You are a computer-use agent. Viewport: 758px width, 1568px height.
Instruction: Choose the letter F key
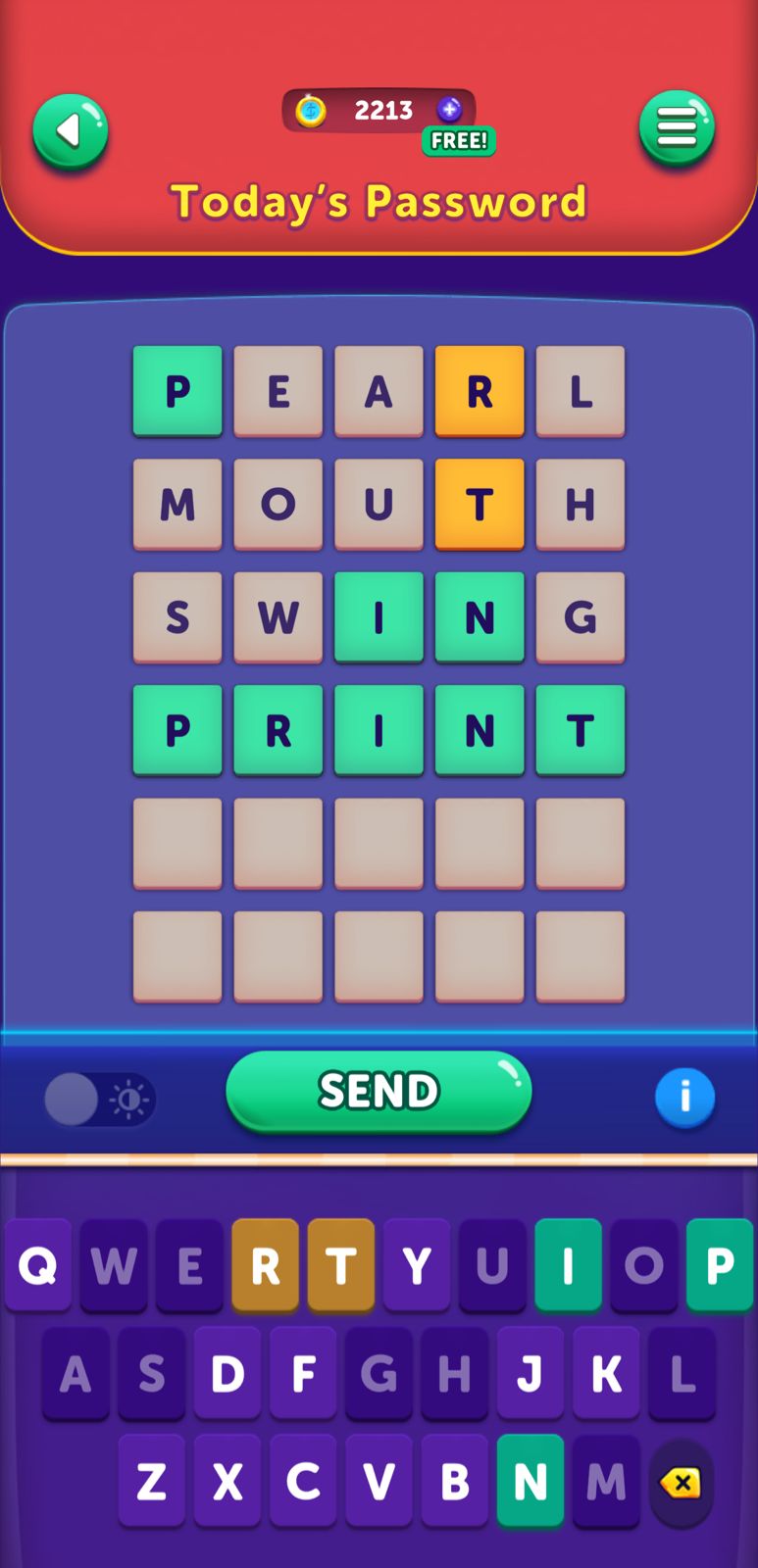coord(303,1374)
